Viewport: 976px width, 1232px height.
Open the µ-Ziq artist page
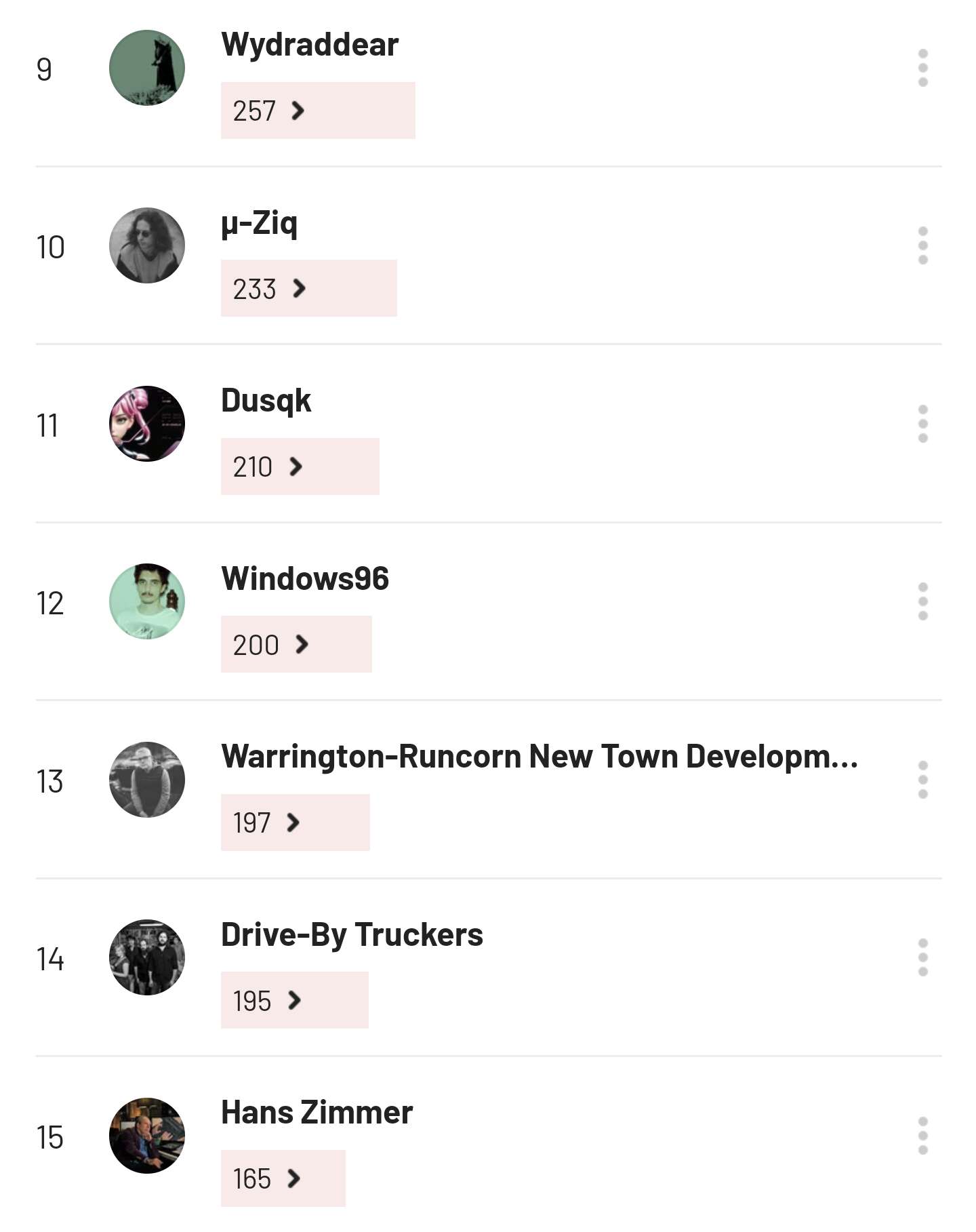pyautogui.click(x=259, y=223)
